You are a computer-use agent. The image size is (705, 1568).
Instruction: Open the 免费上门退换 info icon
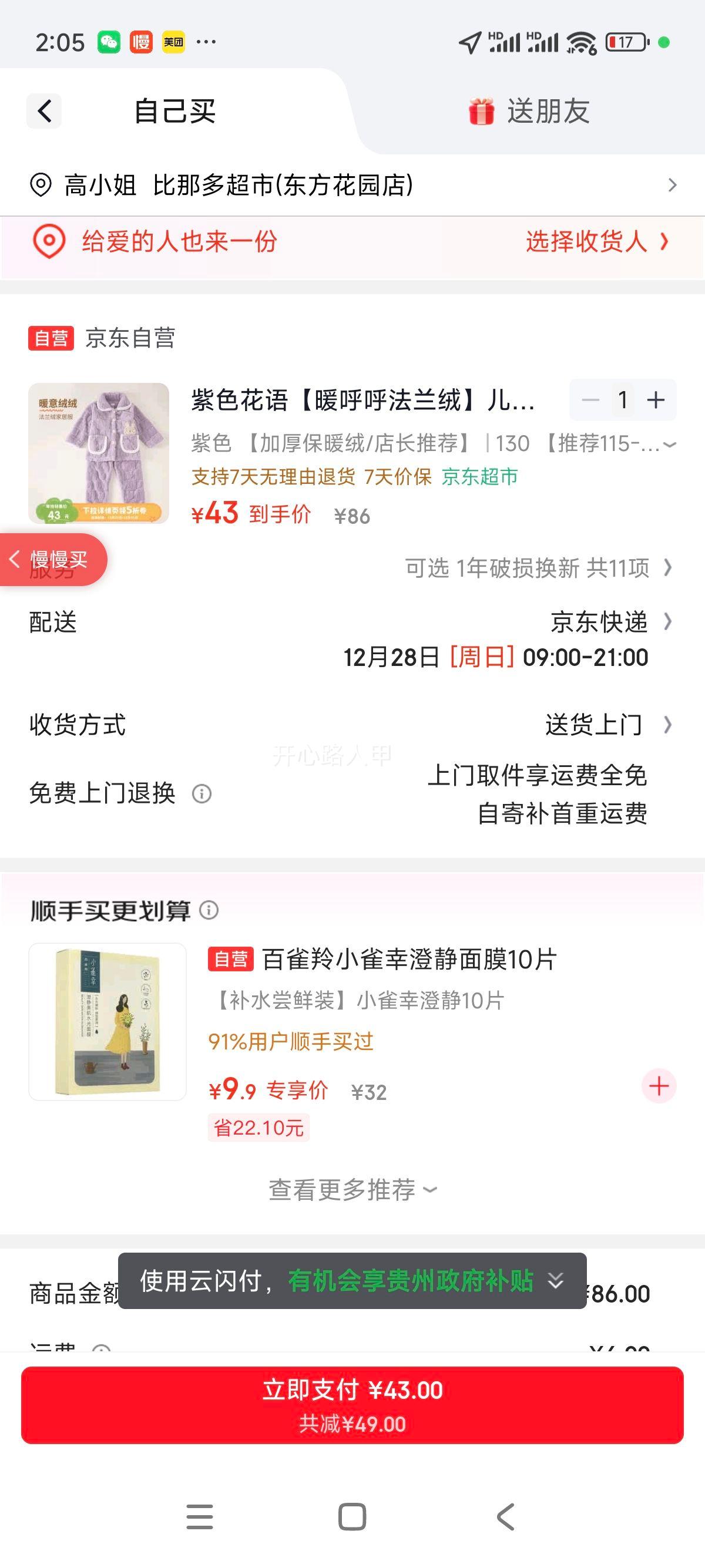[x=202, y=794]
